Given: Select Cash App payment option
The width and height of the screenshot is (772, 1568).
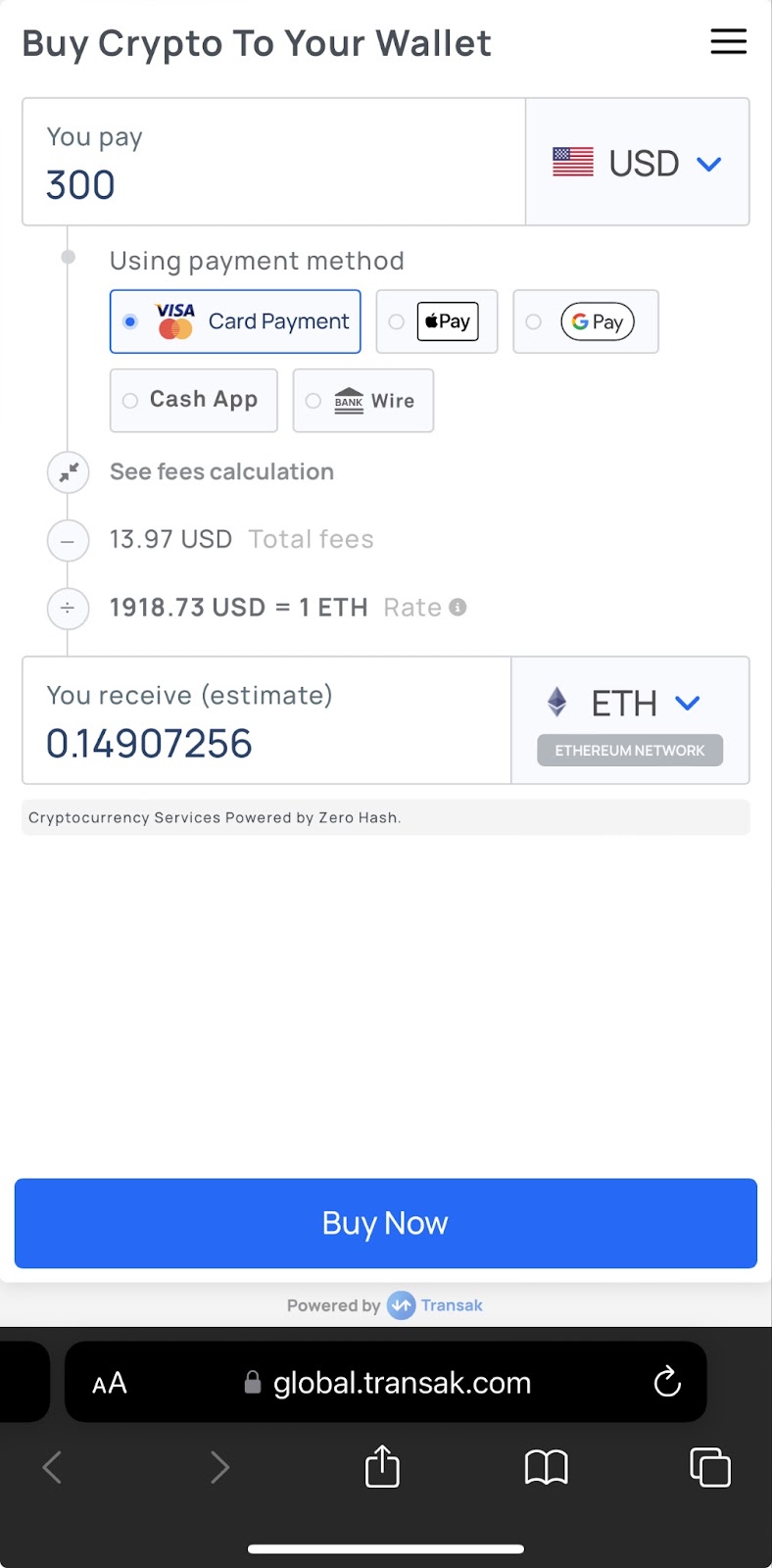Looking at the screenshot, I should [x=193, y=400].
